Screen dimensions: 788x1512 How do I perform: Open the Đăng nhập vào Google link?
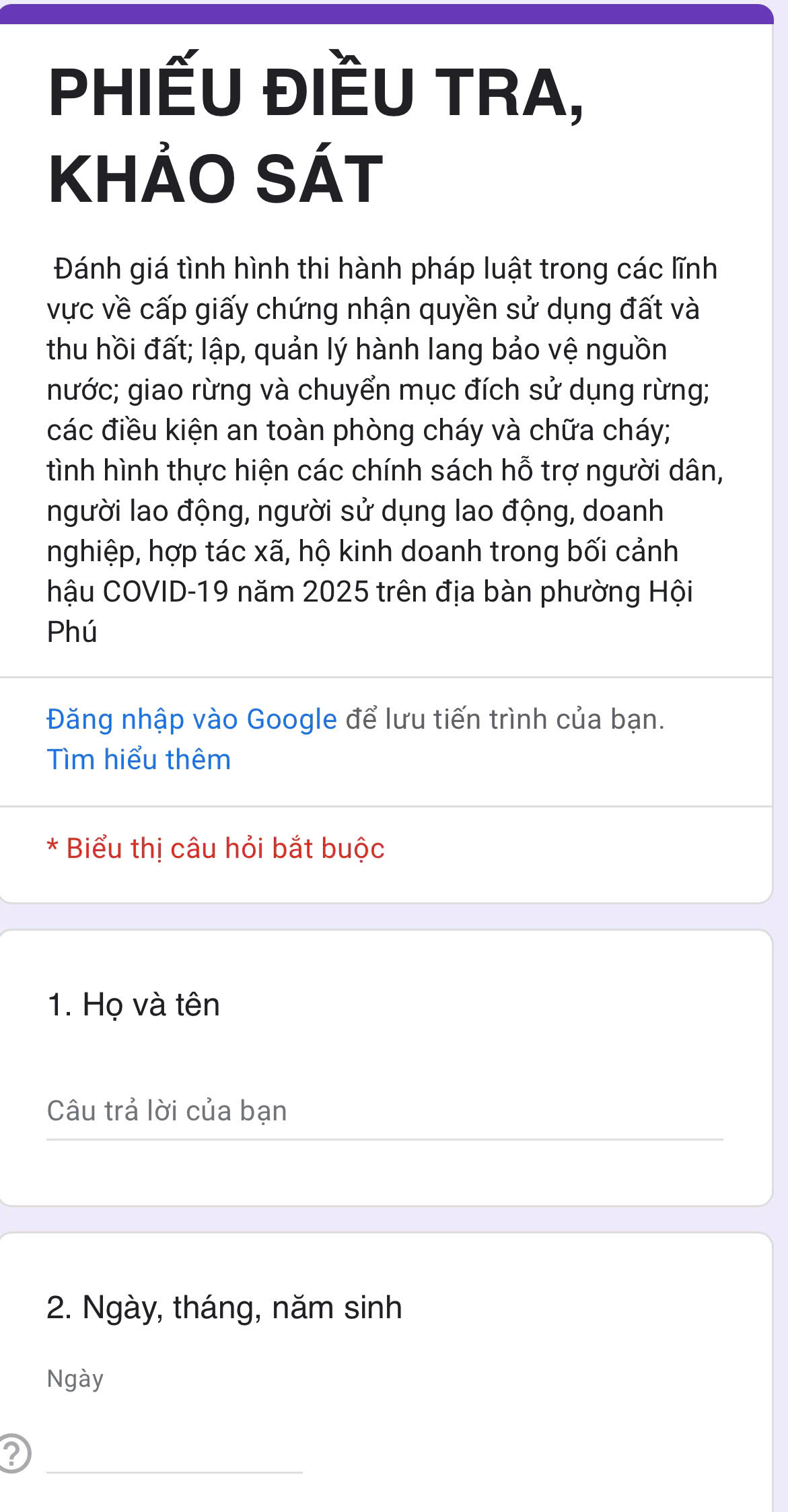pyautogui.click(x=192, y=719)
